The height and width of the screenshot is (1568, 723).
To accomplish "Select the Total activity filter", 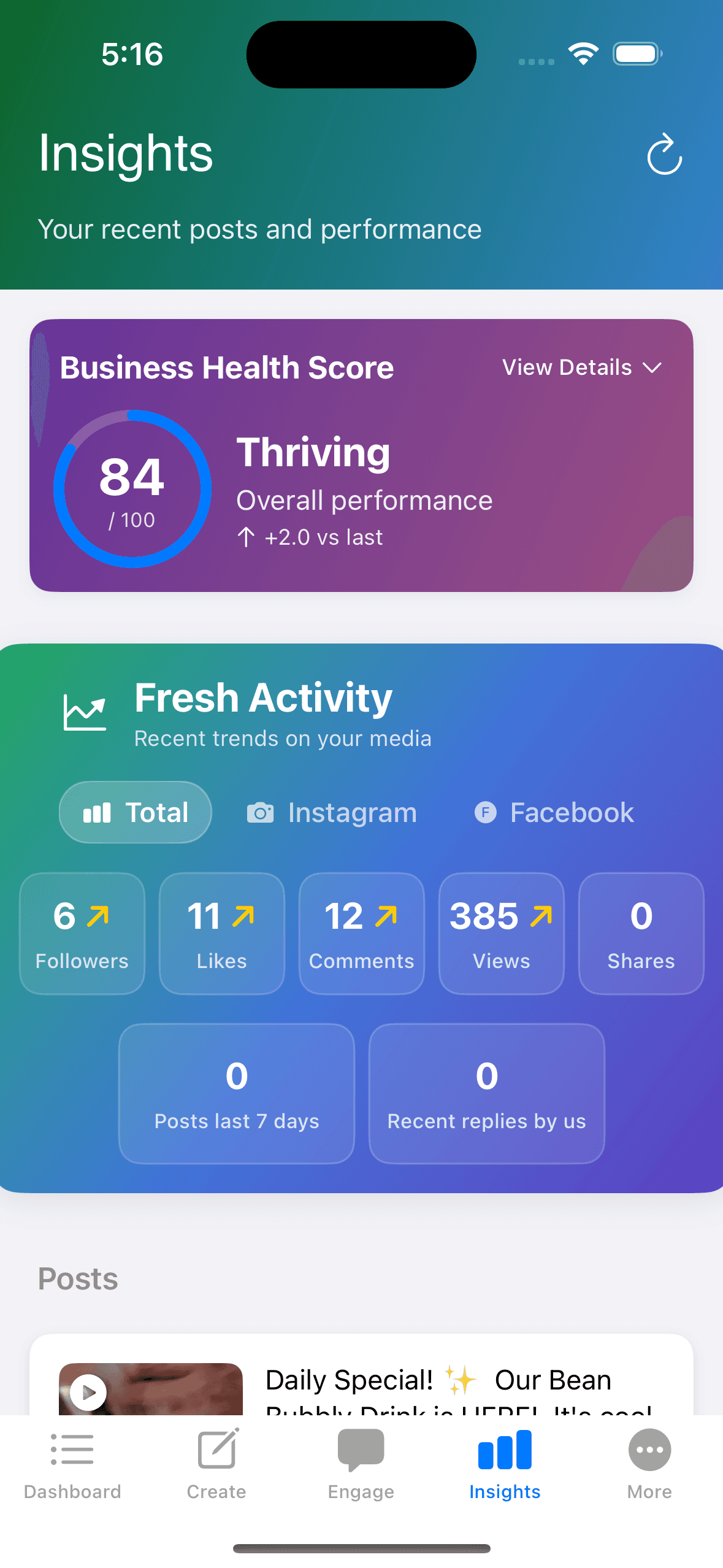I will point(136,812).
